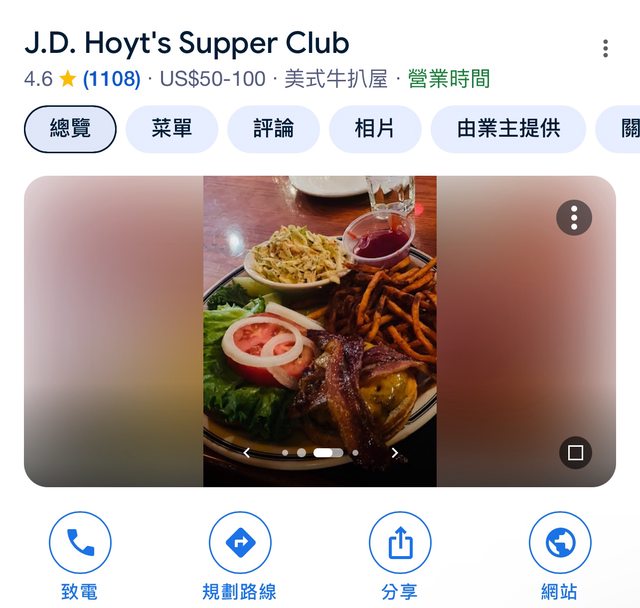Check the 營業時間 opening hours

(x=449, y=79)
